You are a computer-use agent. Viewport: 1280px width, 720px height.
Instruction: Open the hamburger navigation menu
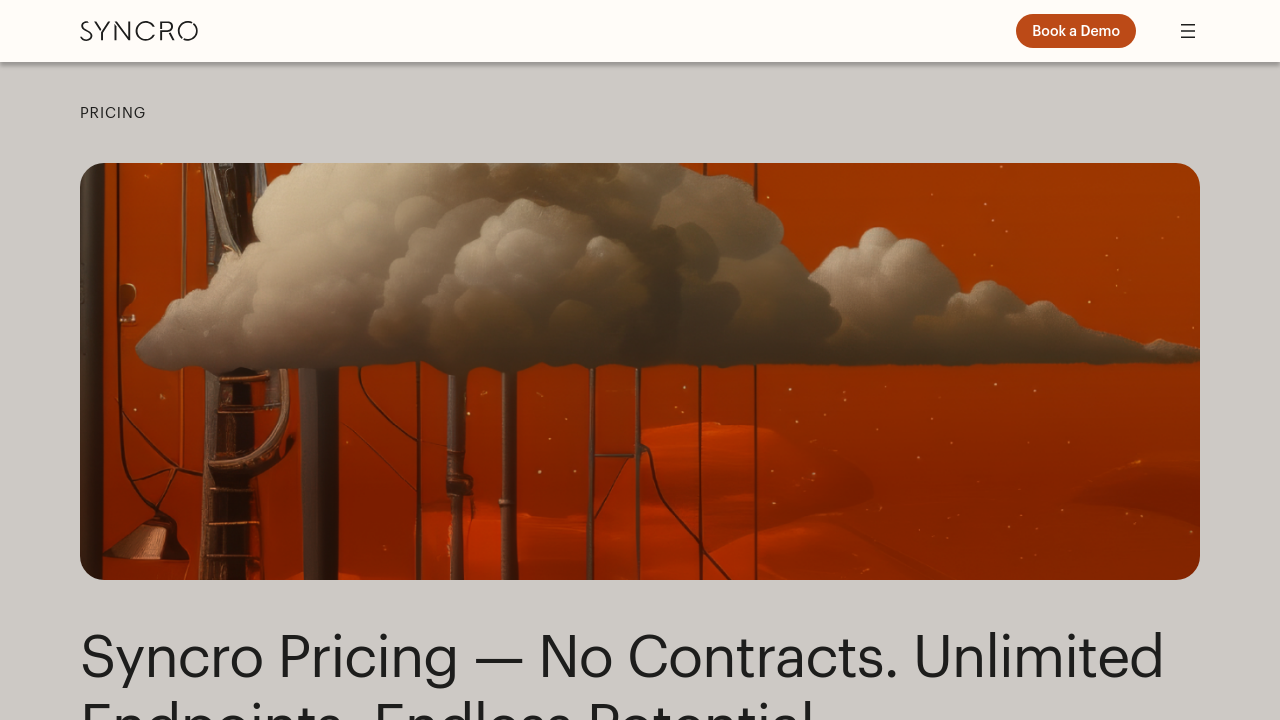(x=1188, y=31)
